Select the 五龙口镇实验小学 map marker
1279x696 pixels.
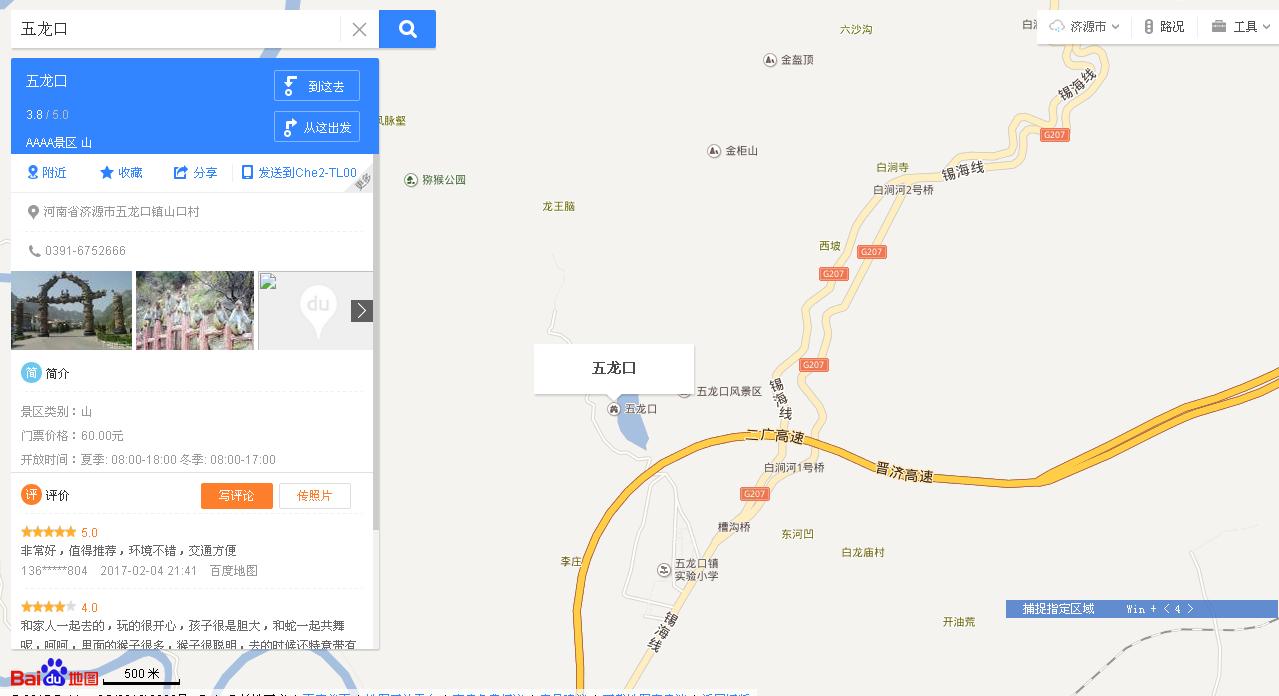tap(664, 570)
